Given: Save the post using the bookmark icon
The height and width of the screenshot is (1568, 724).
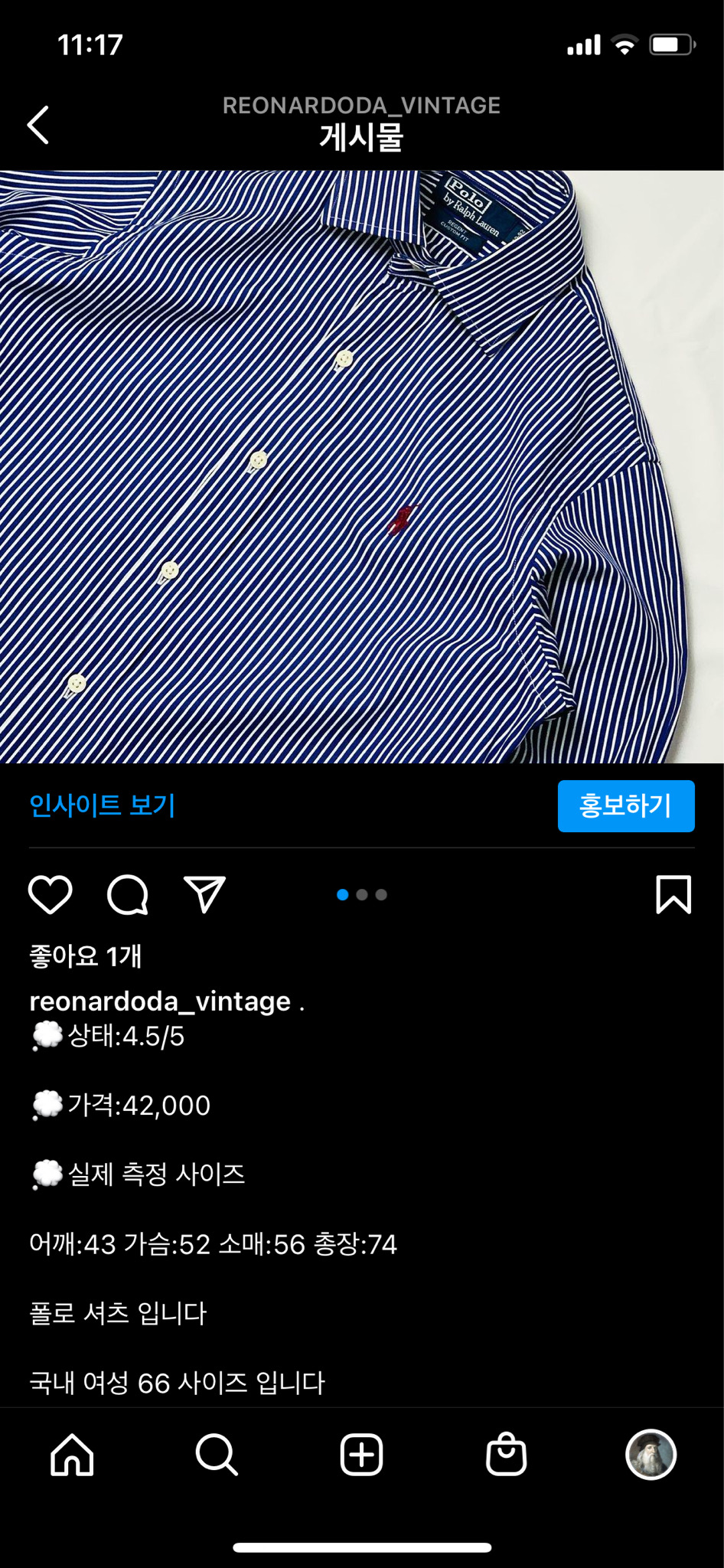Looking at the screenshot, I should point(673,894).
